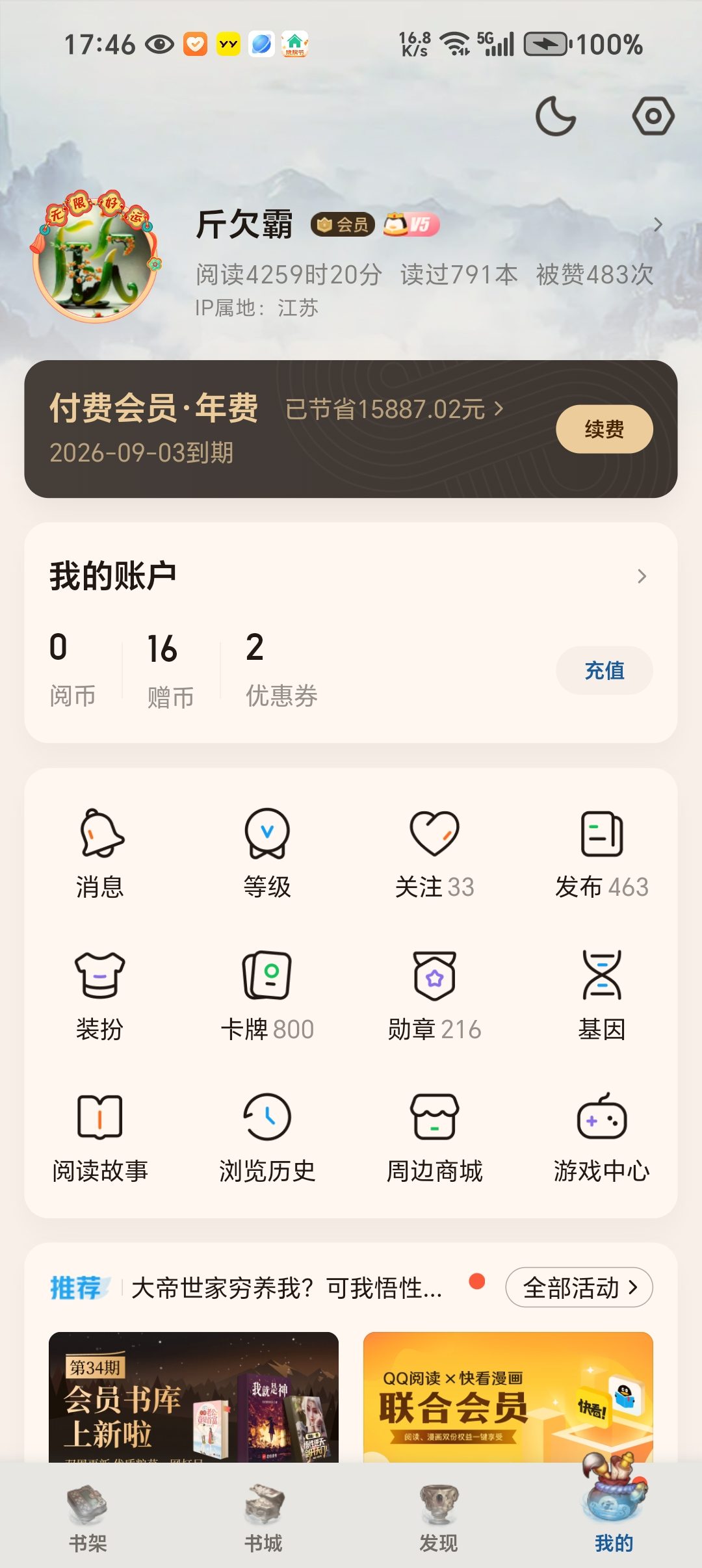View 关注 following list

pyautogui.click(x=434, y=853)
